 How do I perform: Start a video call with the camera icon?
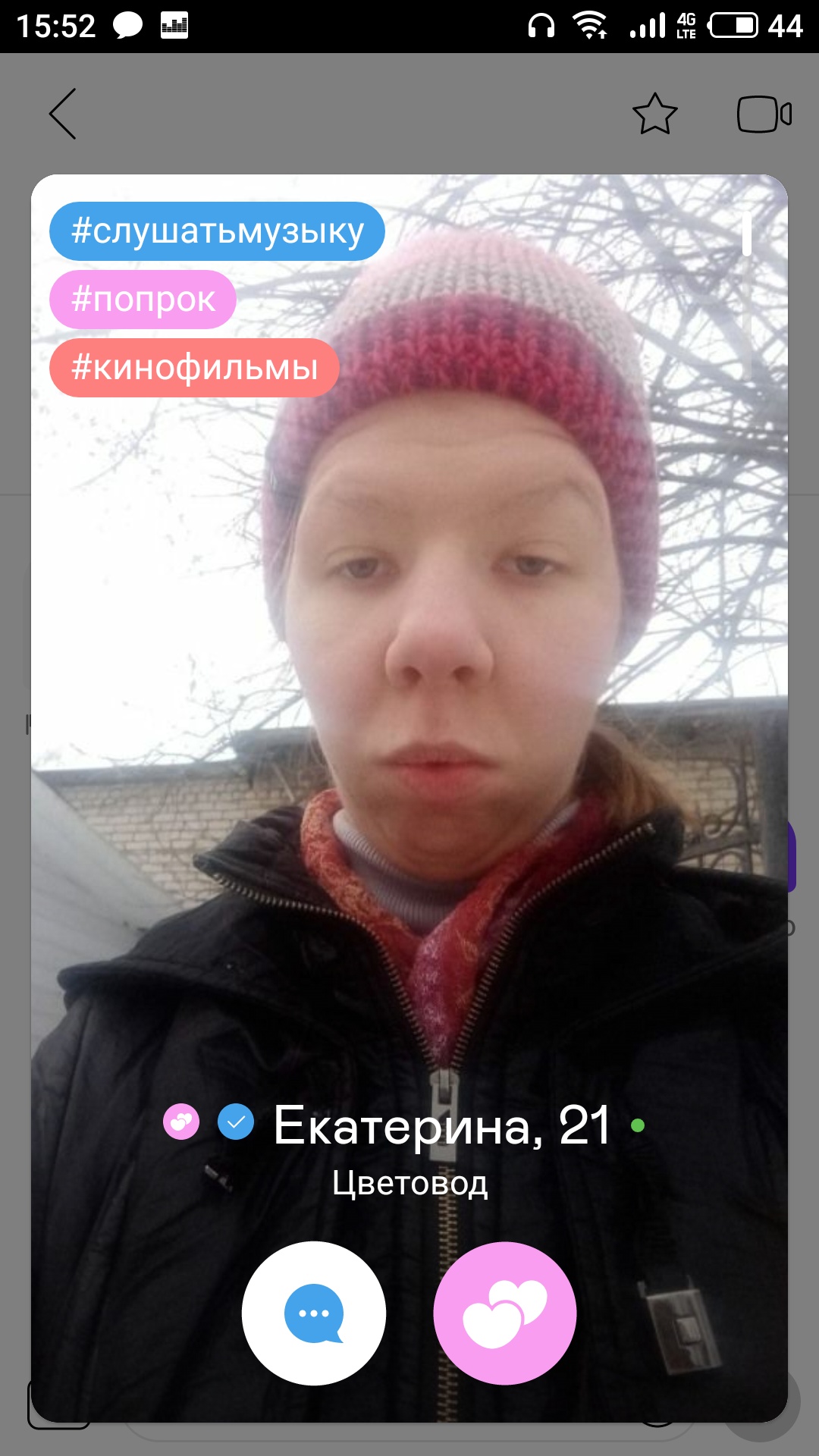(x=764, y=115)
